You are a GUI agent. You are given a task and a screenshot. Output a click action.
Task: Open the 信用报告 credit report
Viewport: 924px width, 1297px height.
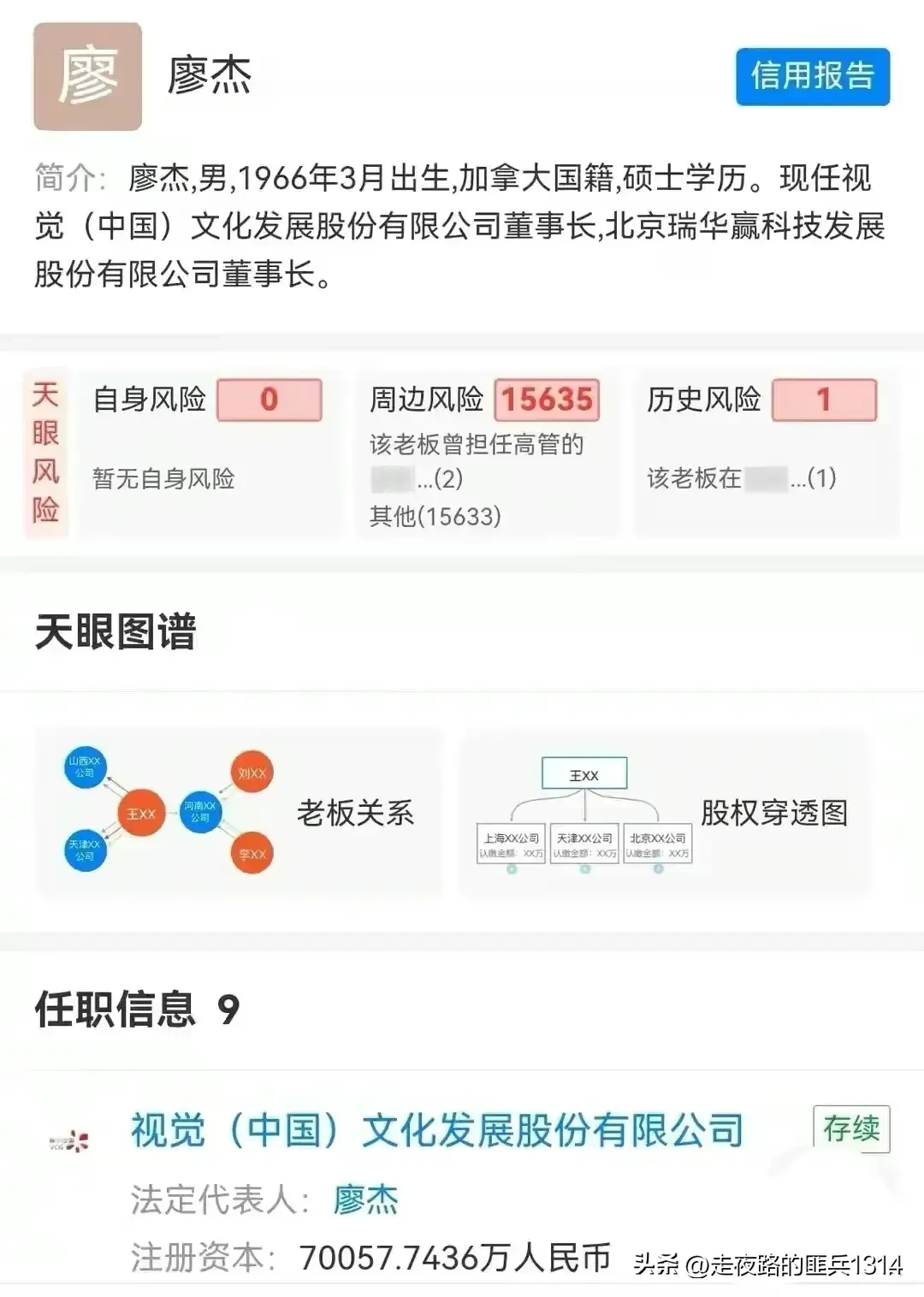pos(812,76)
